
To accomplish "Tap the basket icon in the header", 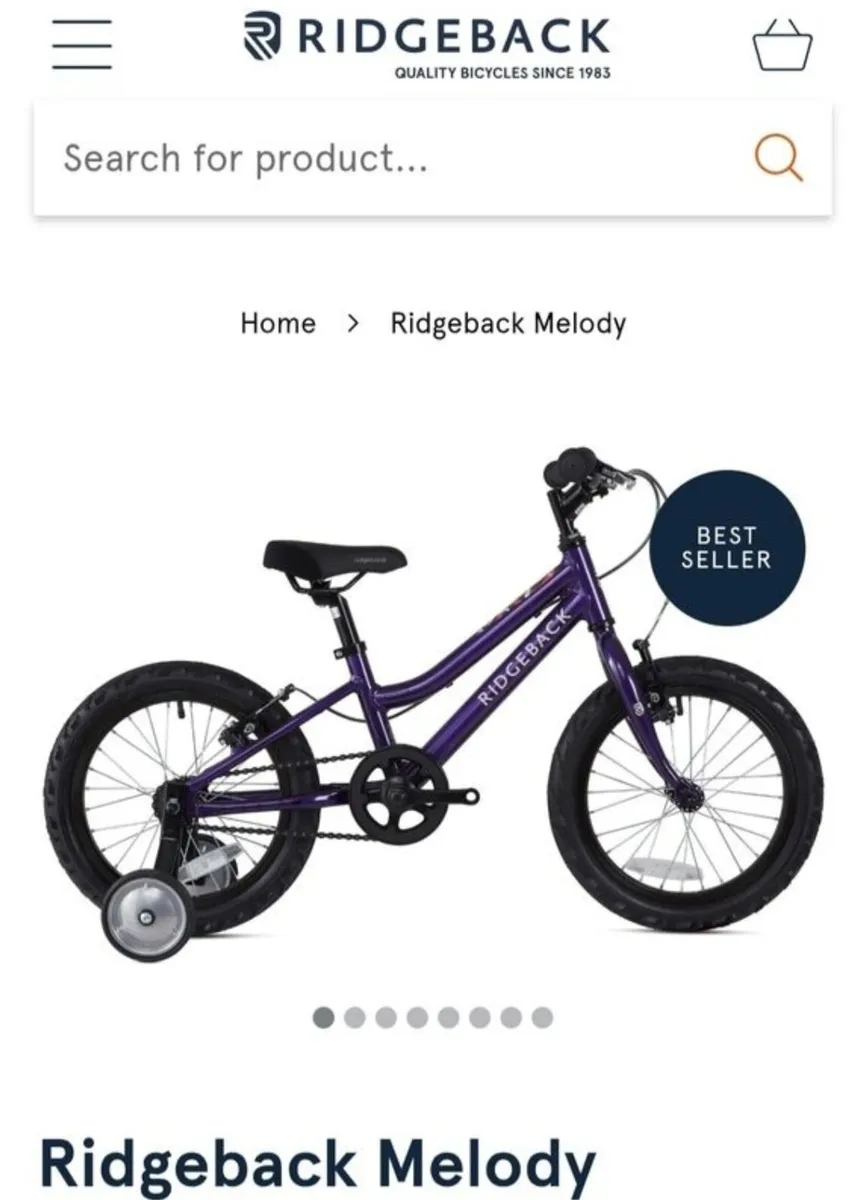I will [783, 42].
